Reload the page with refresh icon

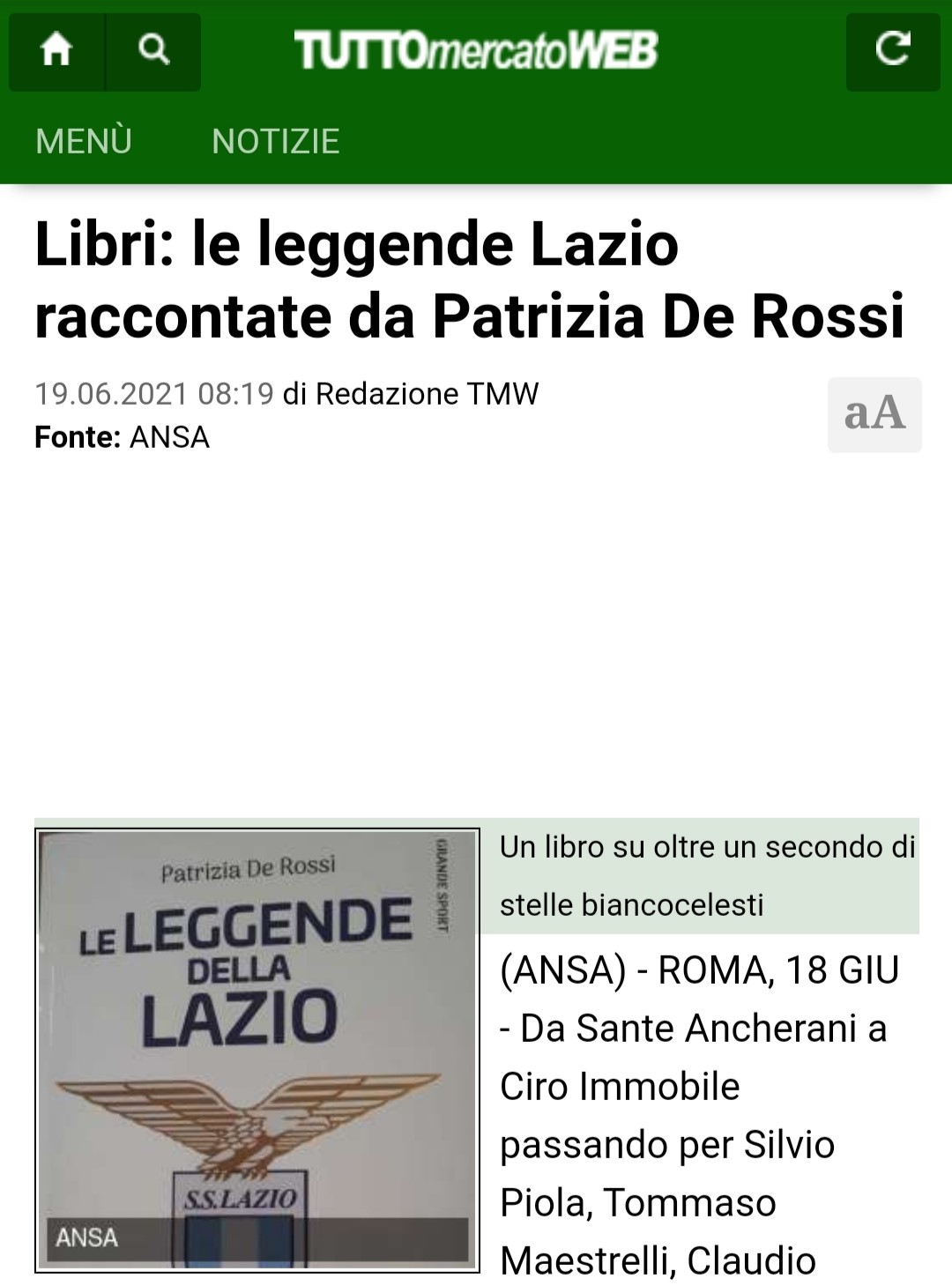(892, 50)
